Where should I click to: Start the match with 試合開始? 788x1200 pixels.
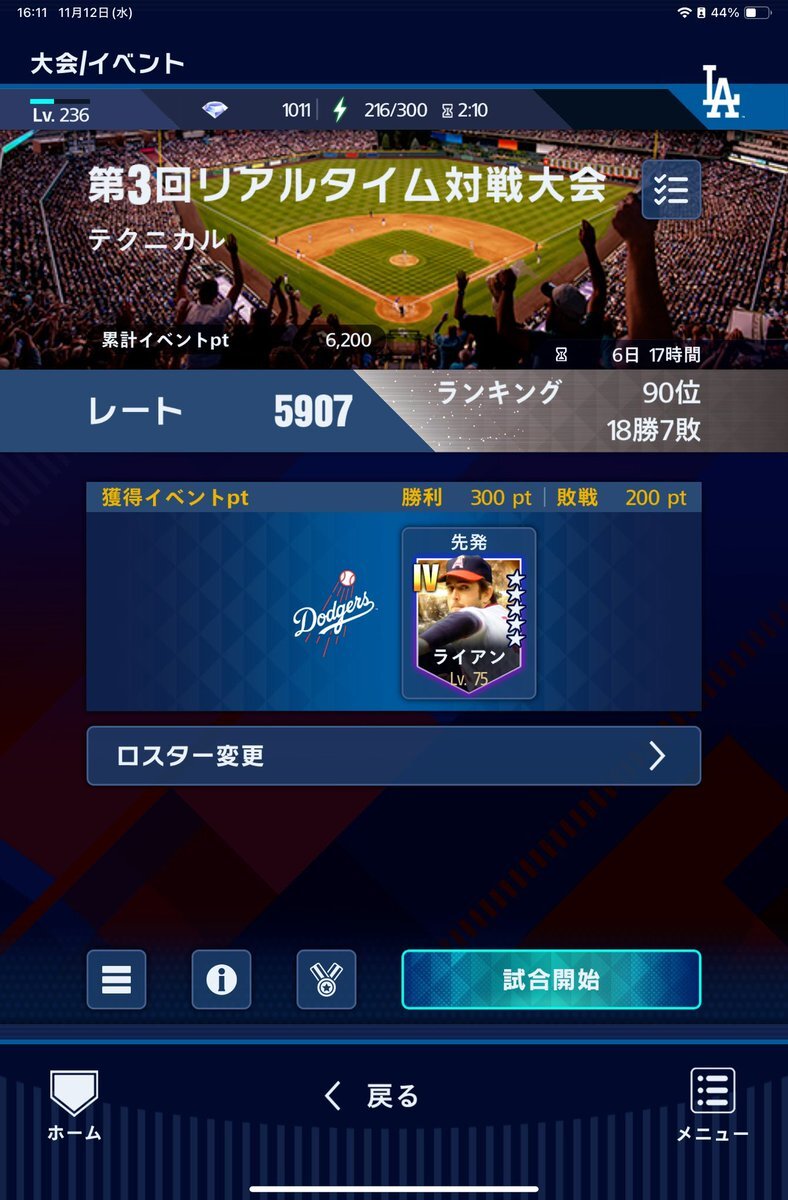click(551, 979)
